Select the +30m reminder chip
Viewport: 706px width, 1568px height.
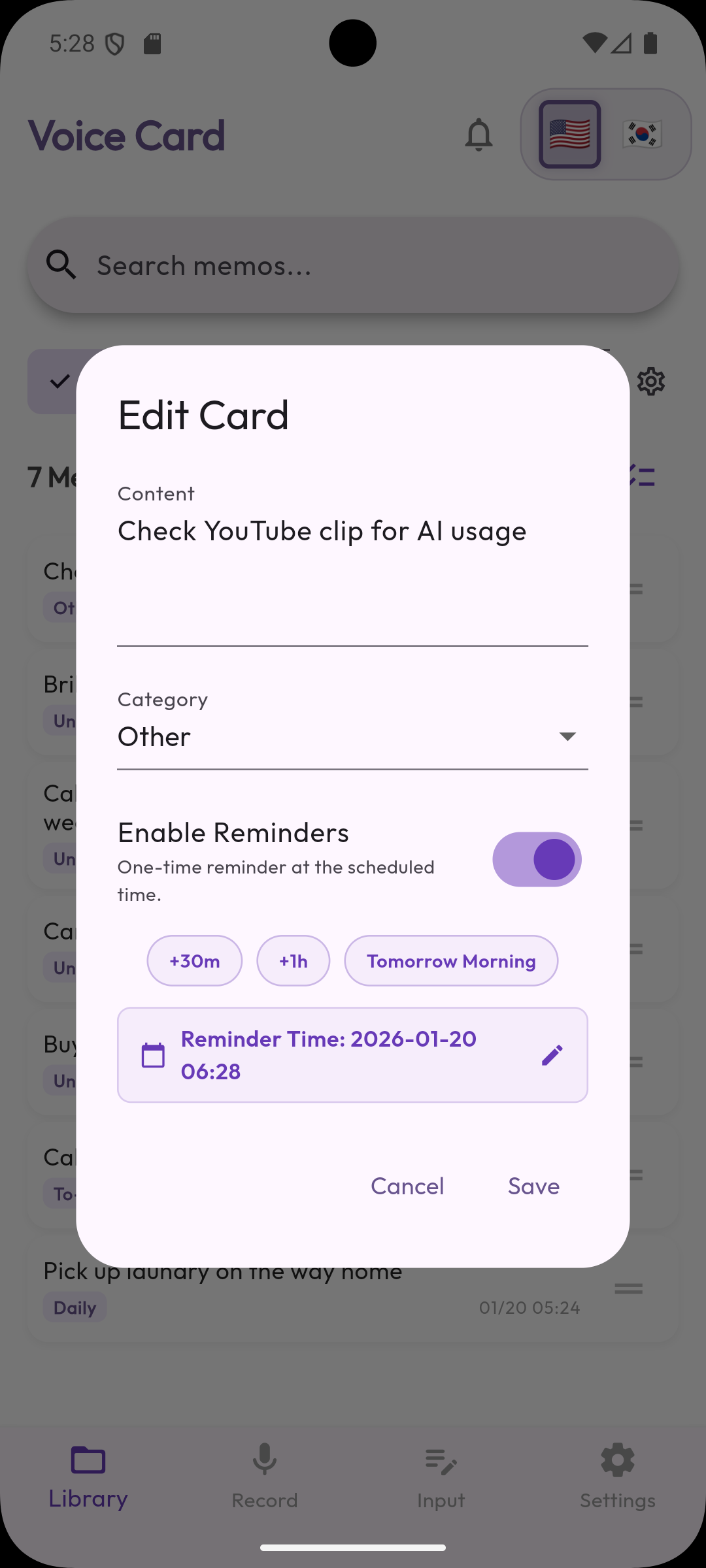pos(194,960)
